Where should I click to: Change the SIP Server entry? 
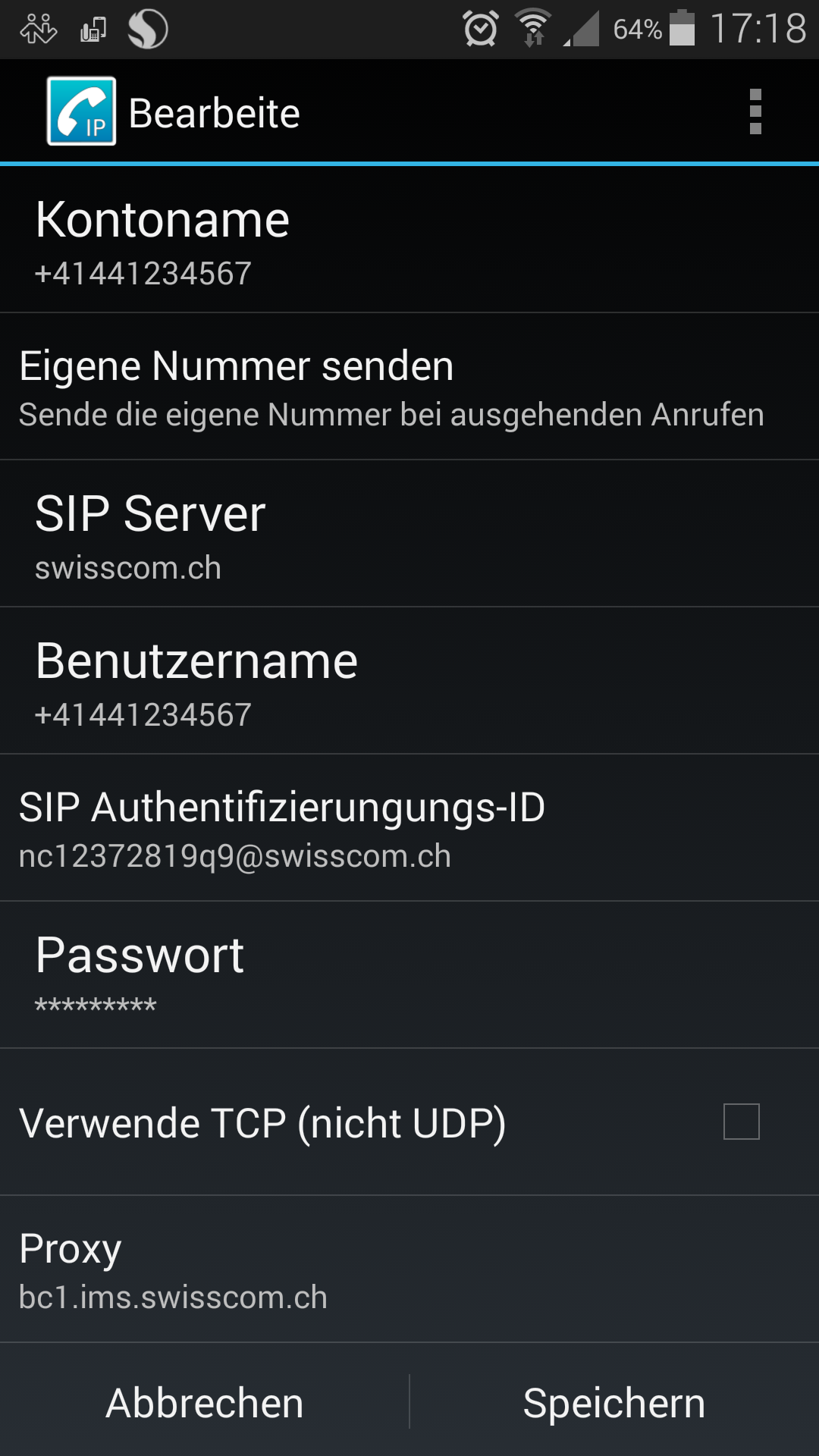click(x=409, y=534)
